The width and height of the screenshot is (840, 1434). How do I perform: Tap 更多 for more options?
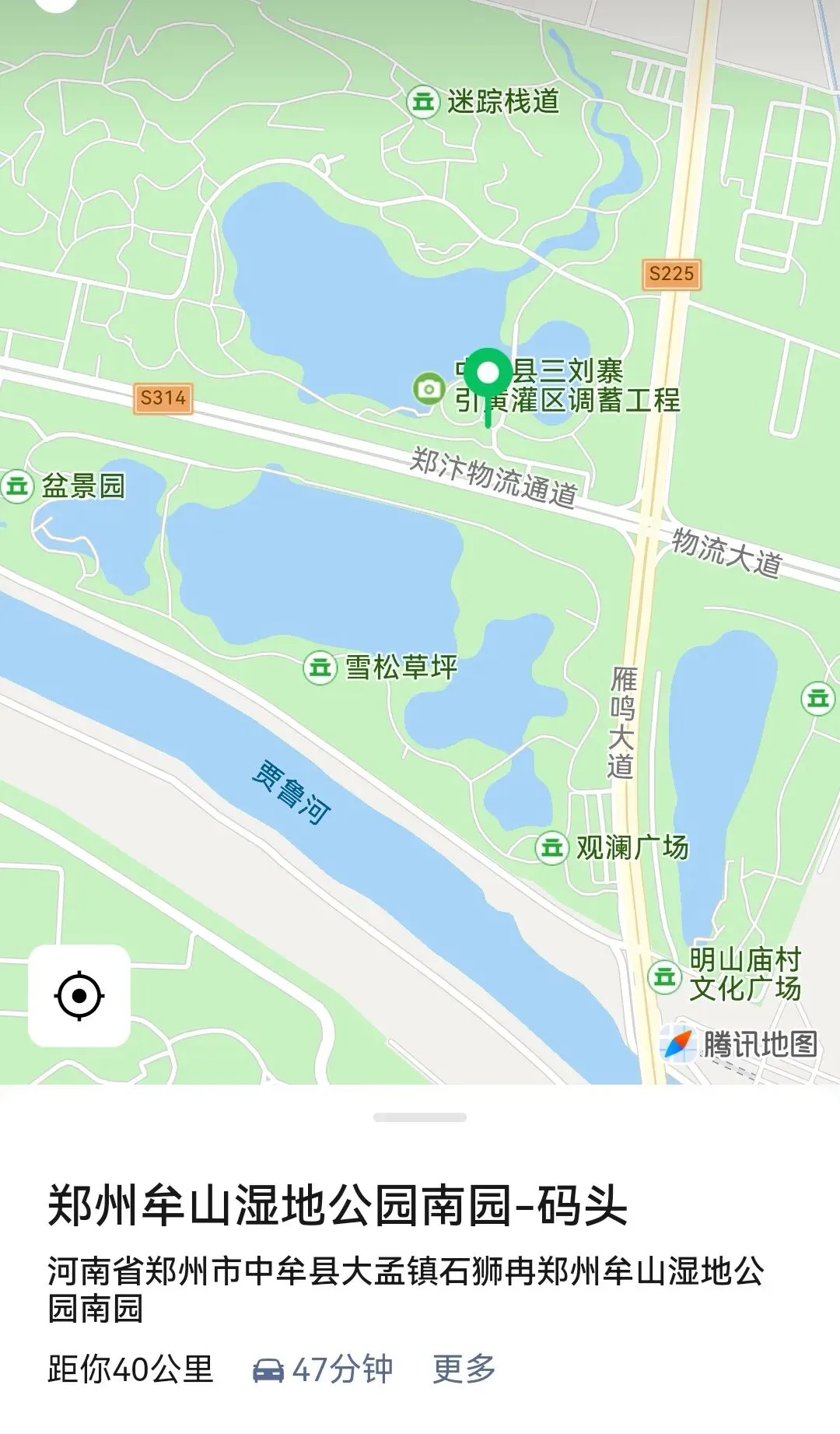[464, 1369]
